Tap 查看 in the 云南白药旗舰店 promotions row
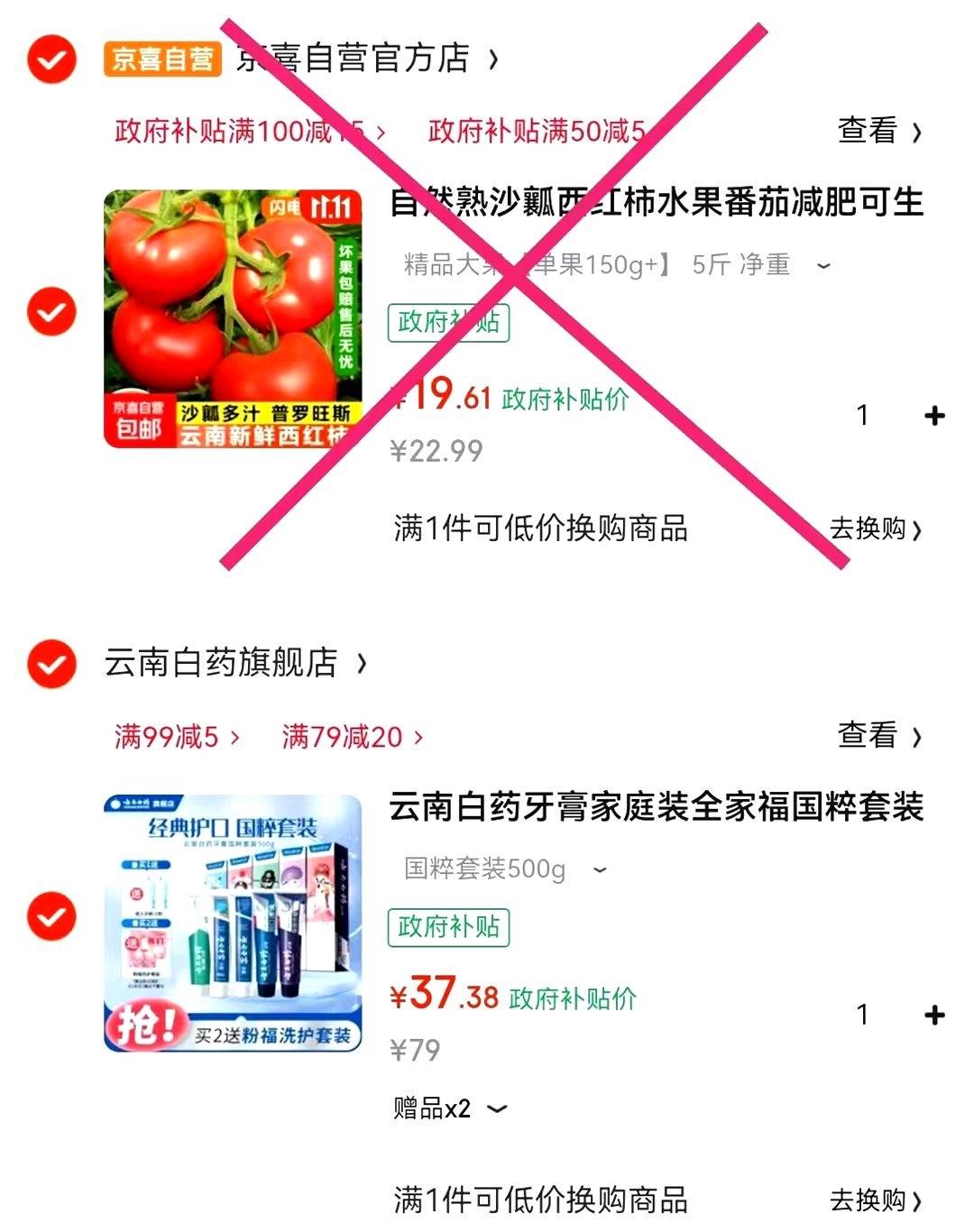This screenshot has height=1232, width=974. point(878,736)
